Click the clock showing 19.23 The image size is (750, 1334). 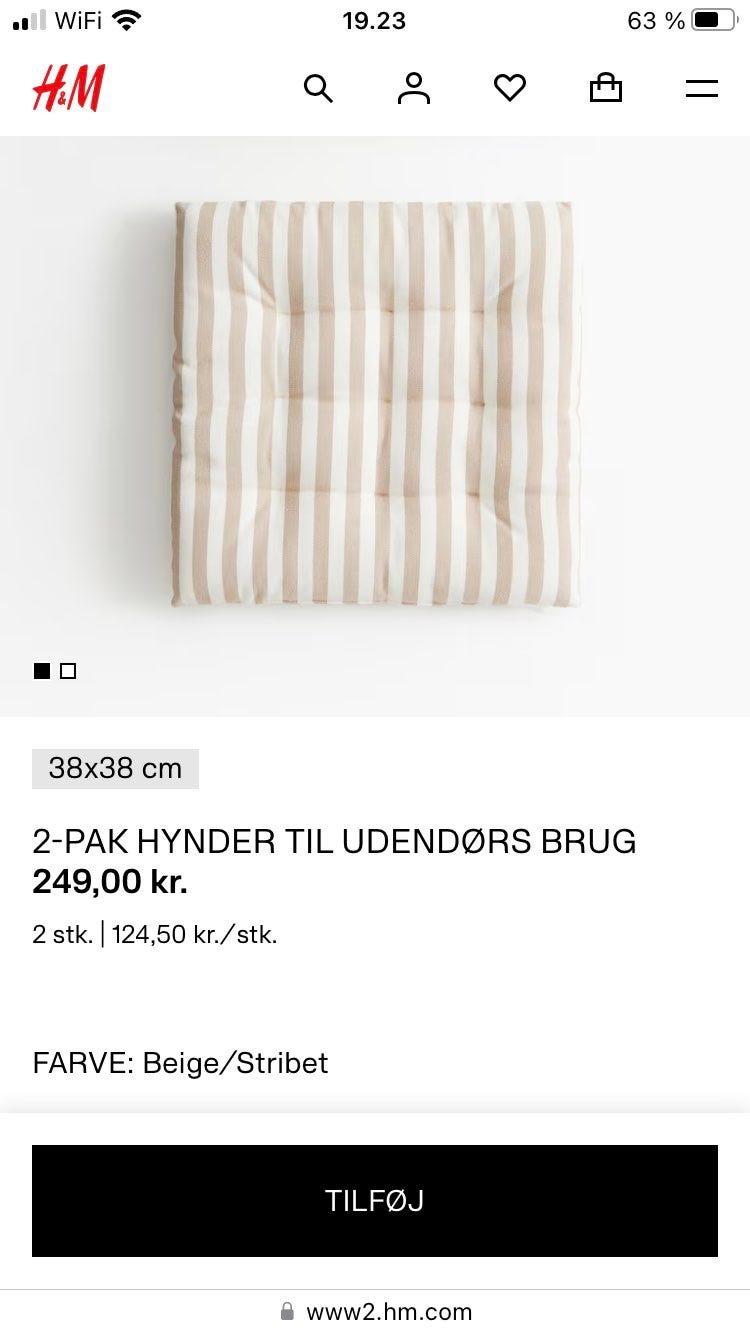pyautogui.click(x=374, y=20)
